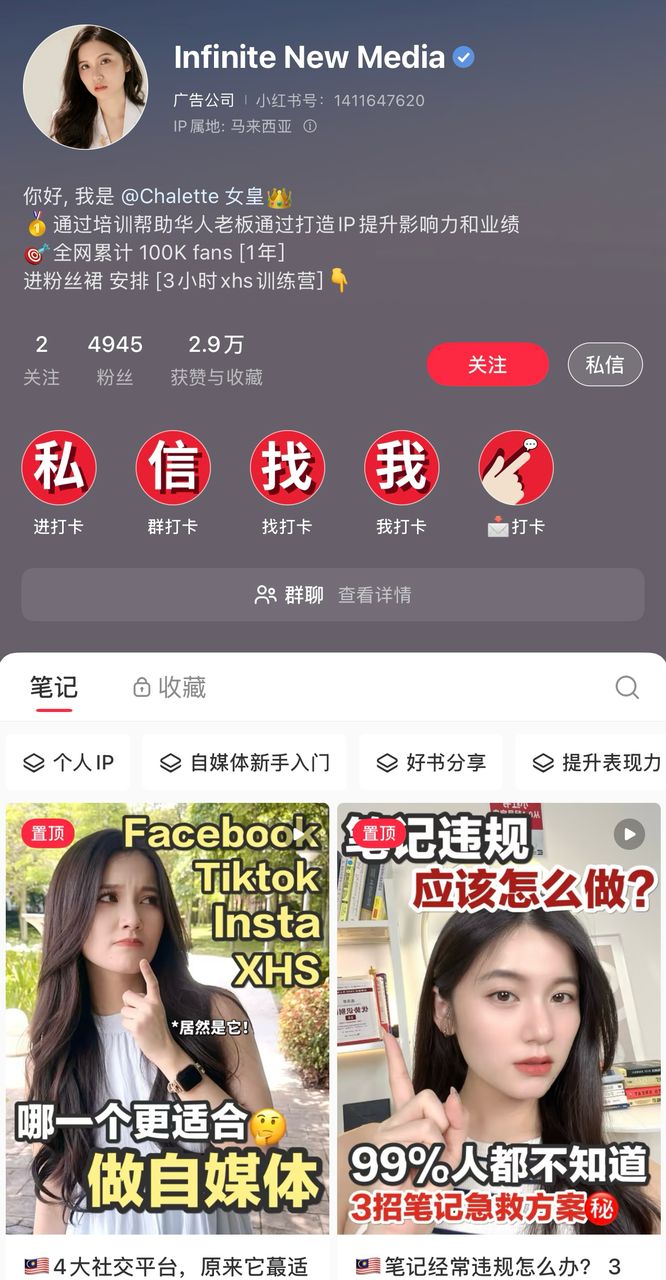Open the 找打卡 highlight

pos(287,468)
